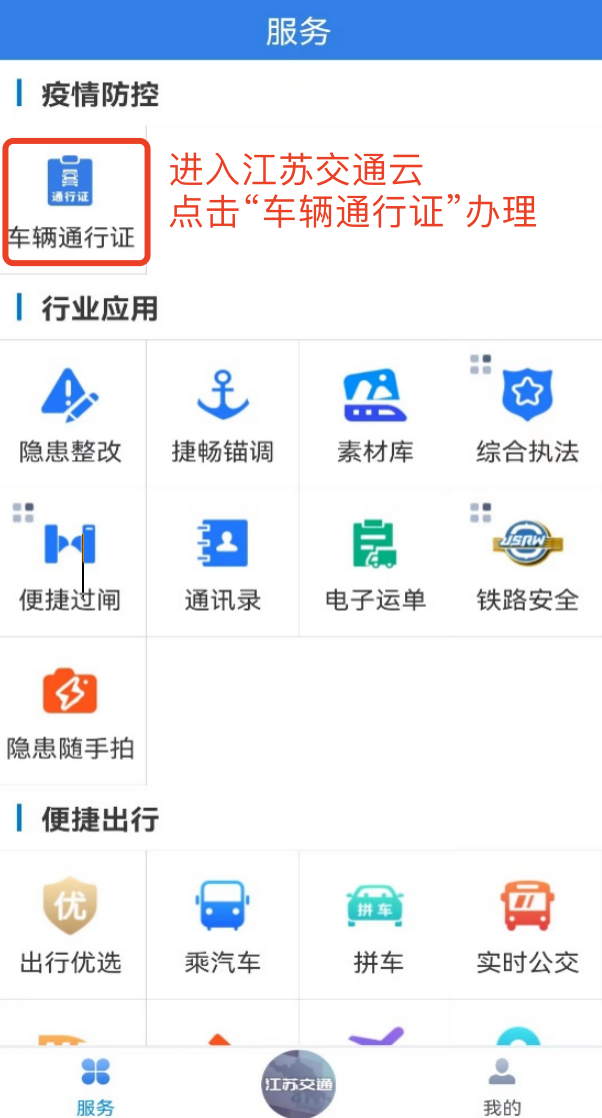Launch 隐患随手拍

click(x=71, y=710)
